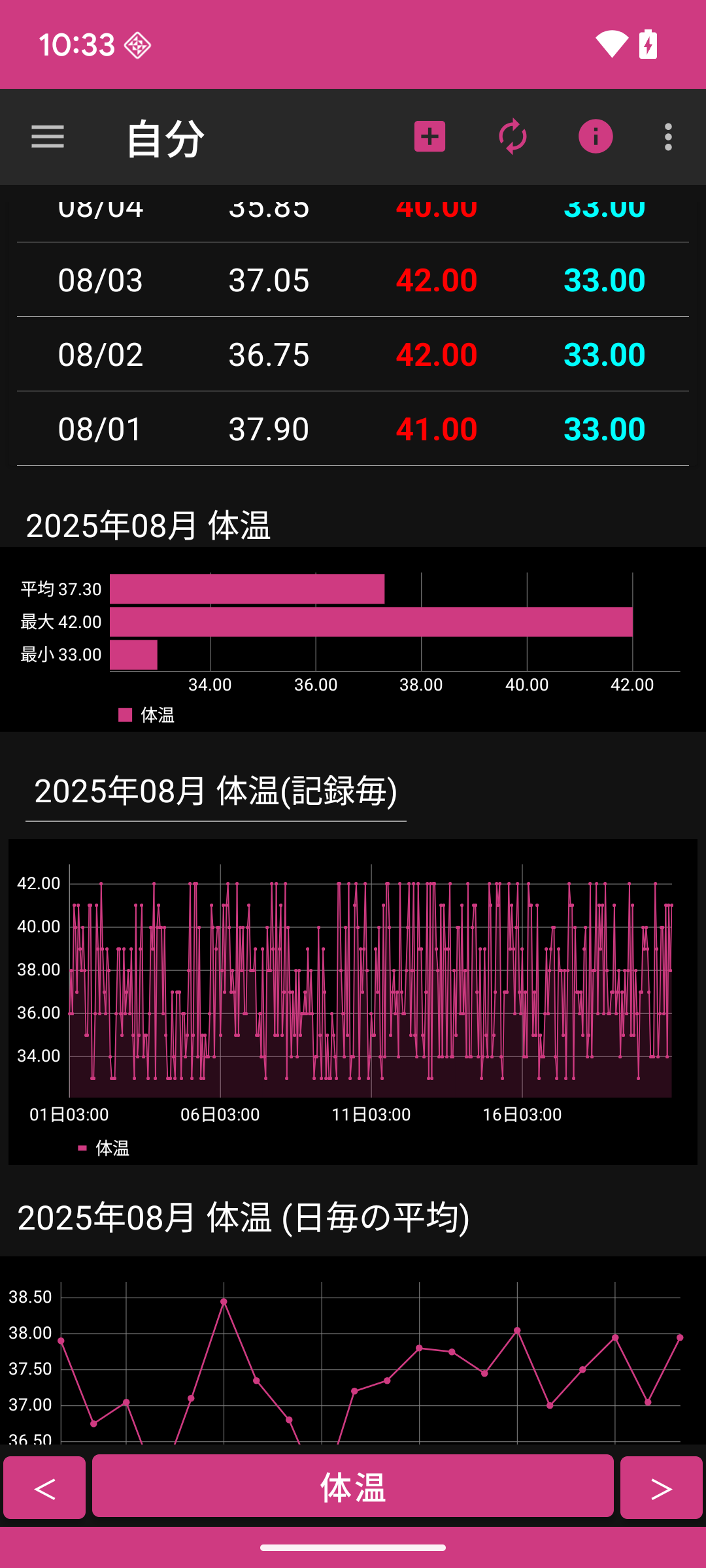Open the hamburger navigation drawer
This screenshot has width=706, height=1568.
pos(48,137)
